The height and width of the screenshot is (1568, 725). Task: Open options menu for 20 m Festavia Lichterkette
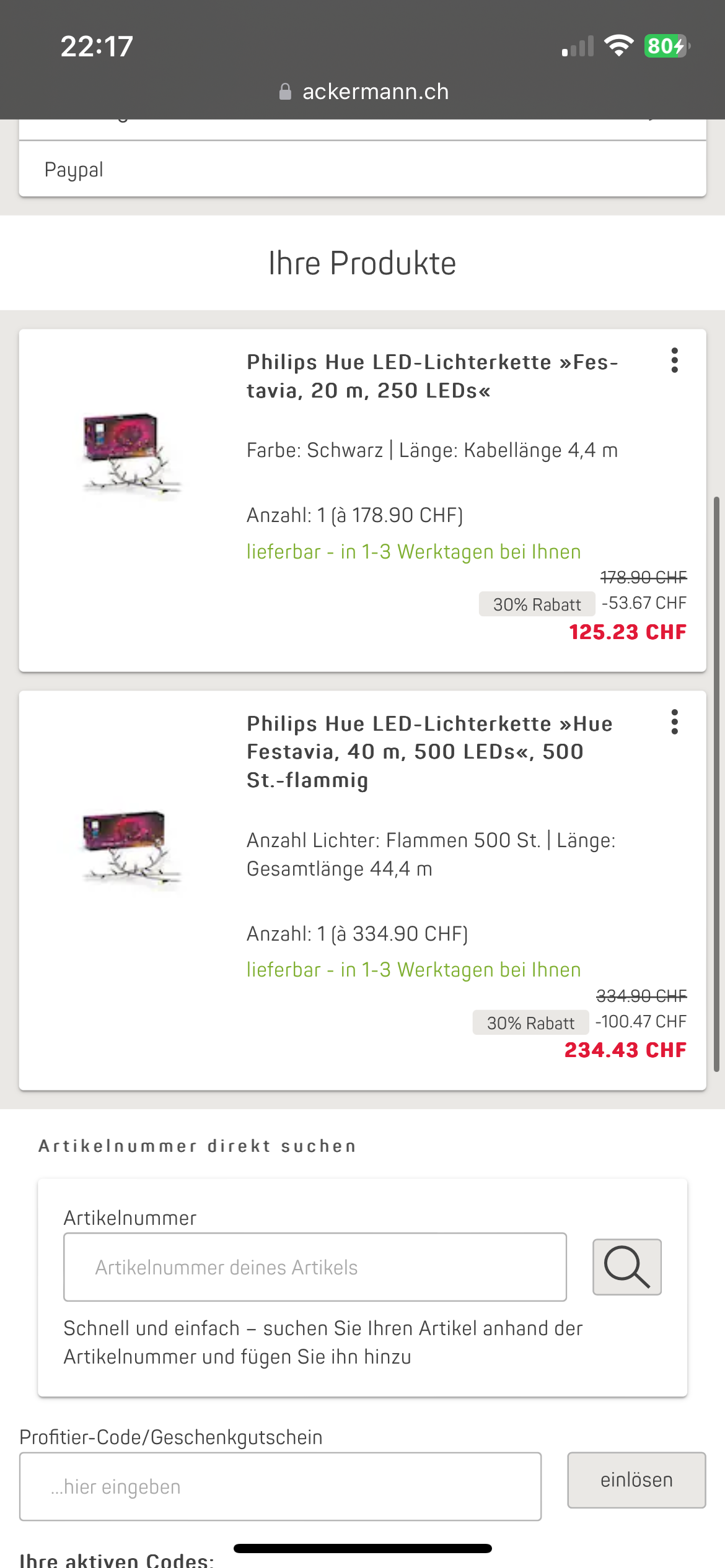point(674,360)
